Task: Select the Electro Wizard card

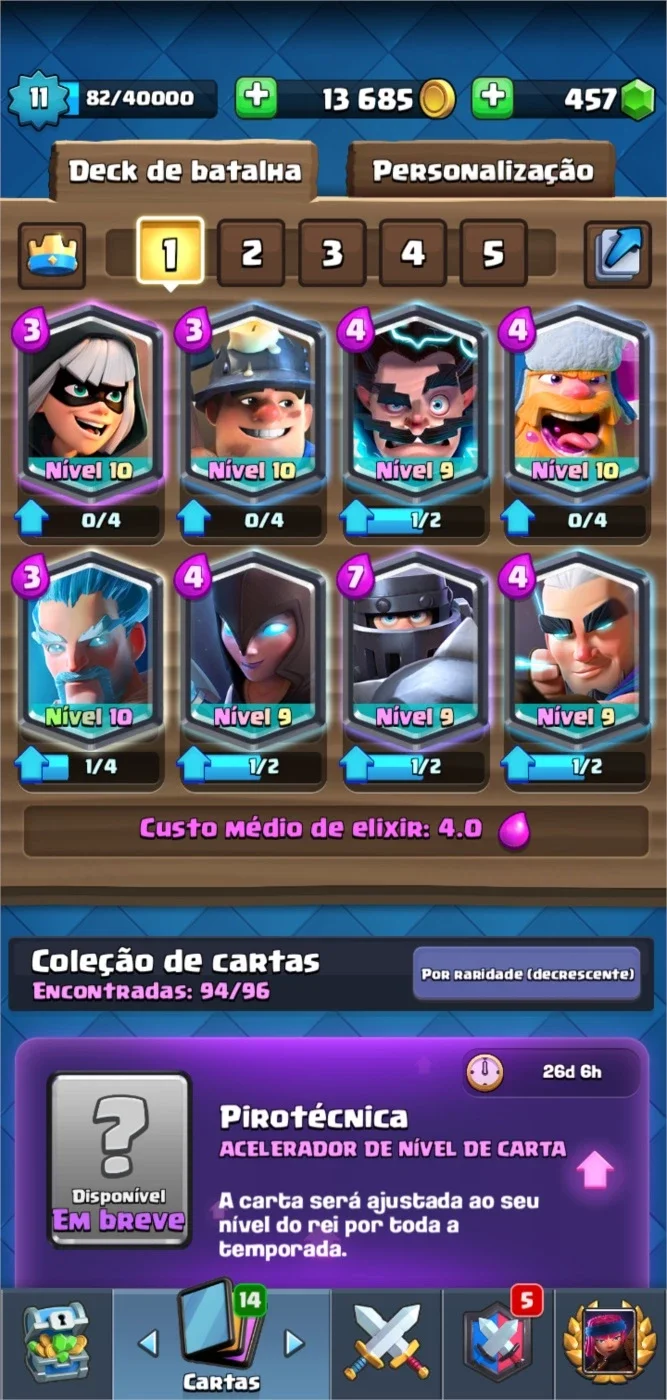Action: click(x=415, y=400)
